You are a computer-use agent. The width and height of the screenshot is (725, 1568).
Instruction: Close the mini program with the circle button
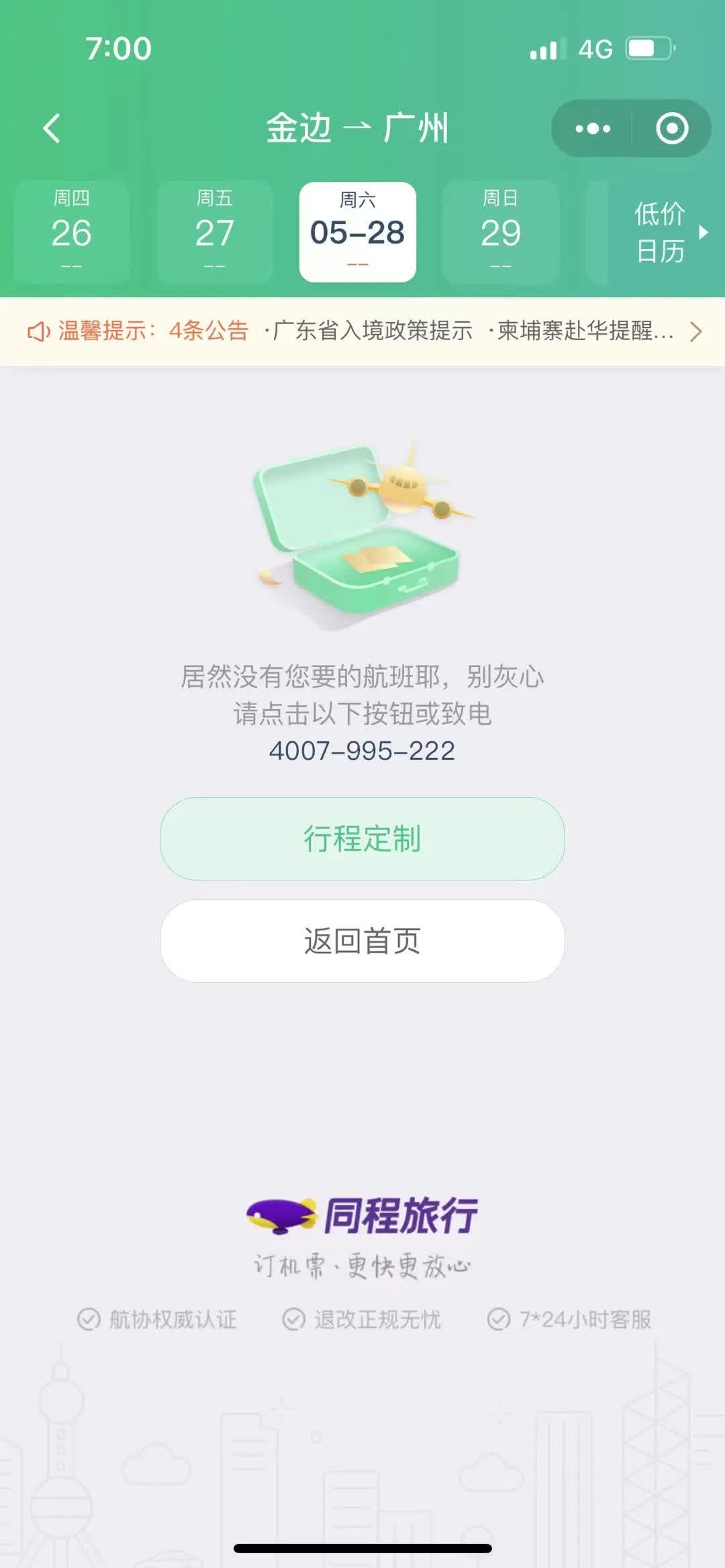[671, 128]
